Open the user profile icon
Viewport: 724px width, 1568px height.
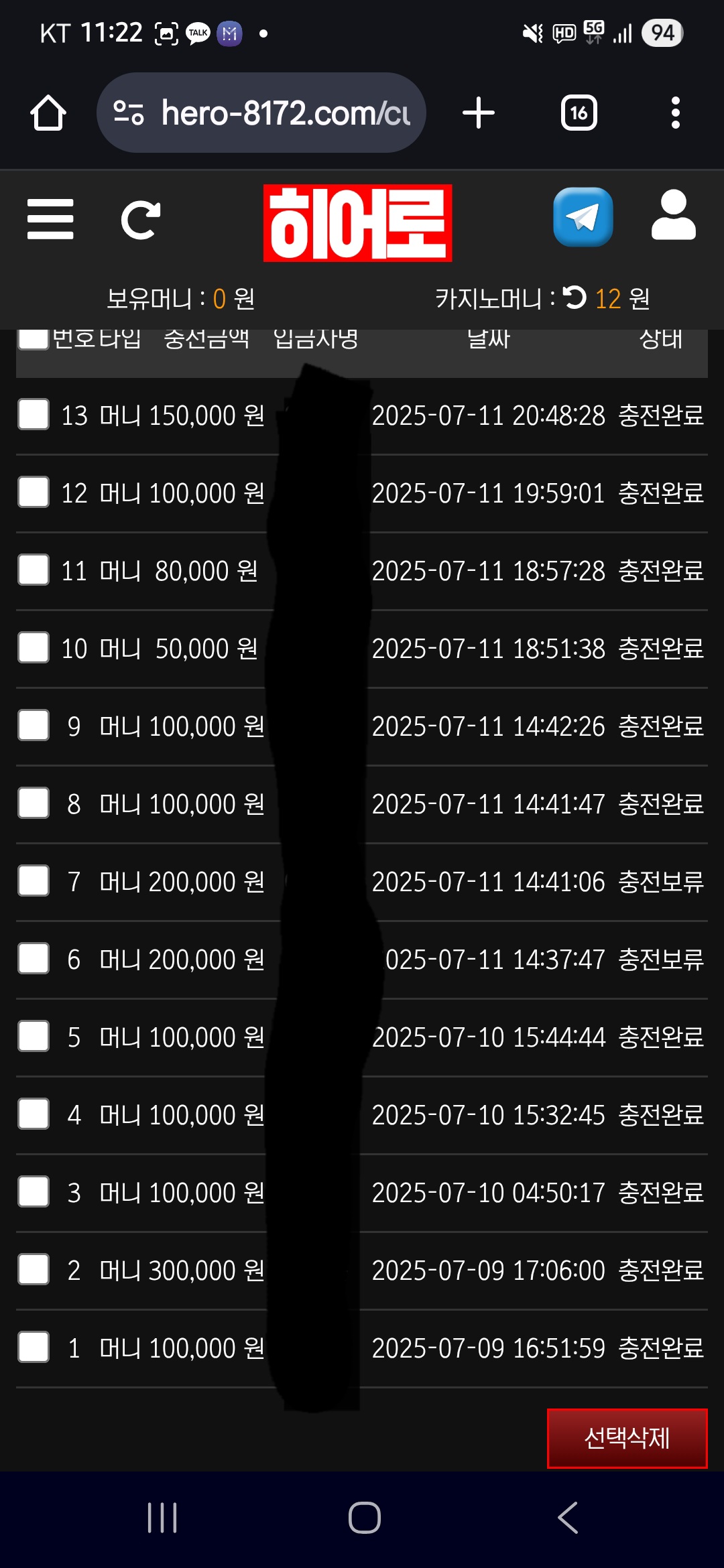pyautogui.click(x=673, y=216)
